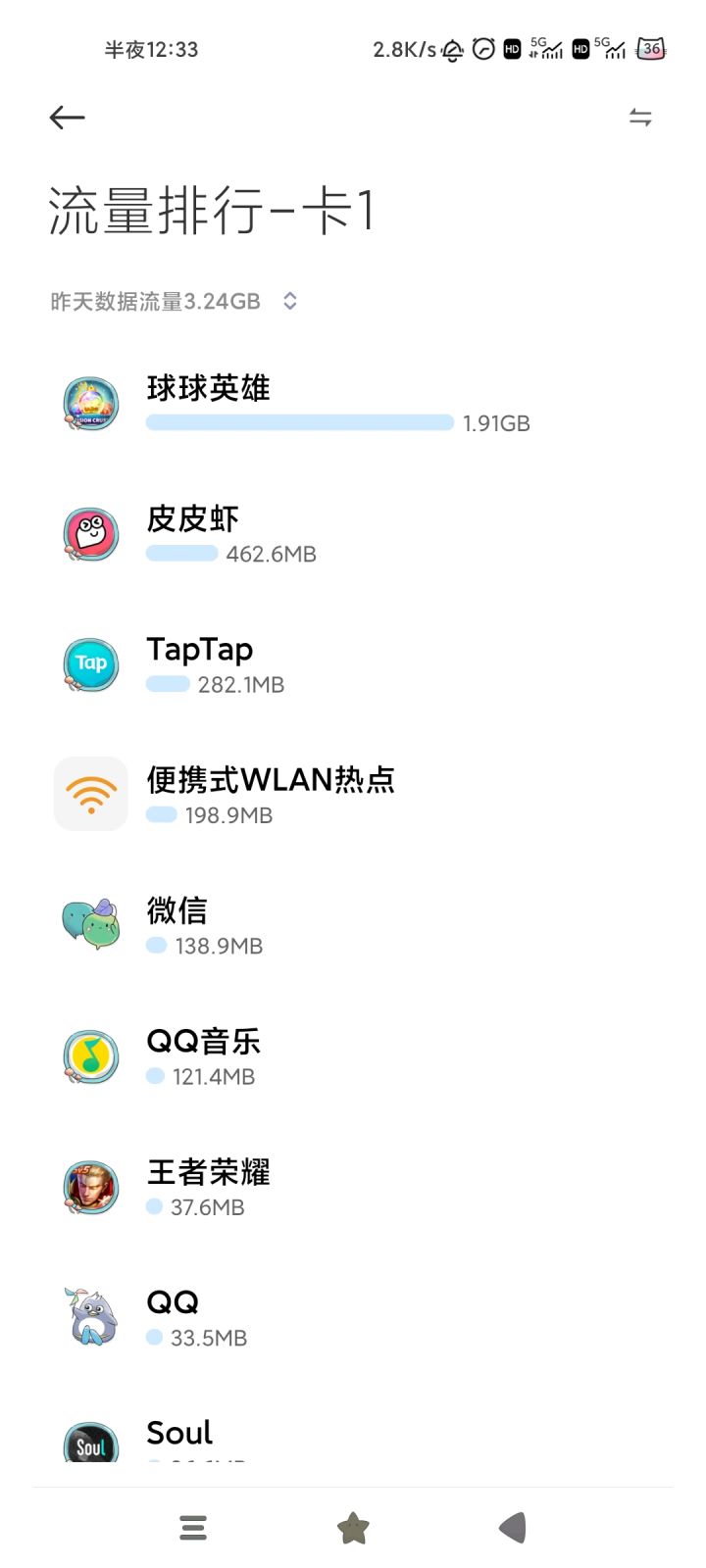
Task: Tap the home star navigation button
Action: click(x=353, y=1527)
